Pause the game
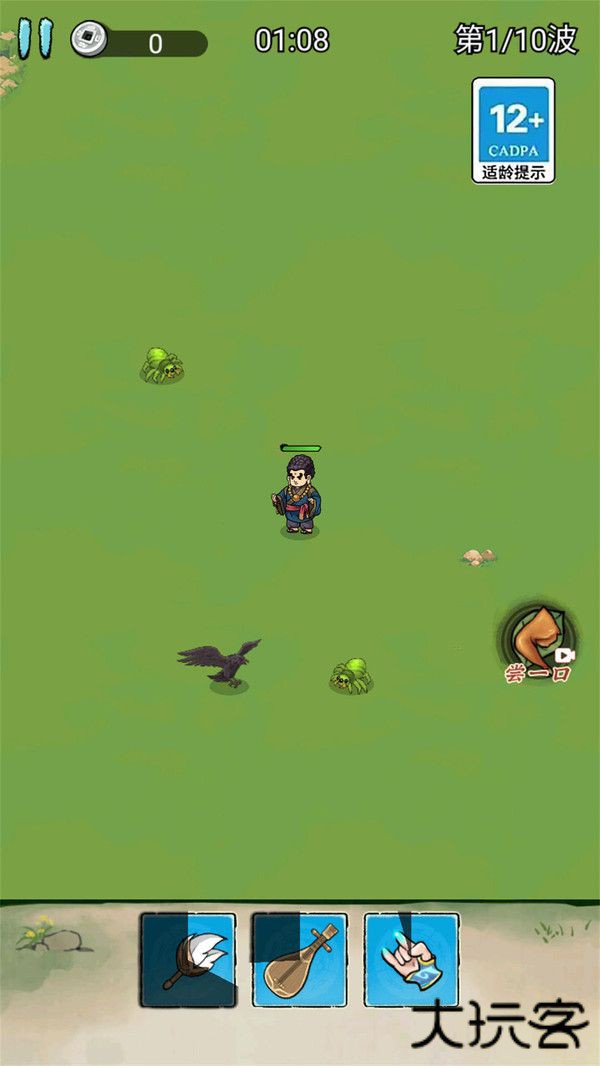Viewport: 600px width, 1066px height. (x=35, y=39)
